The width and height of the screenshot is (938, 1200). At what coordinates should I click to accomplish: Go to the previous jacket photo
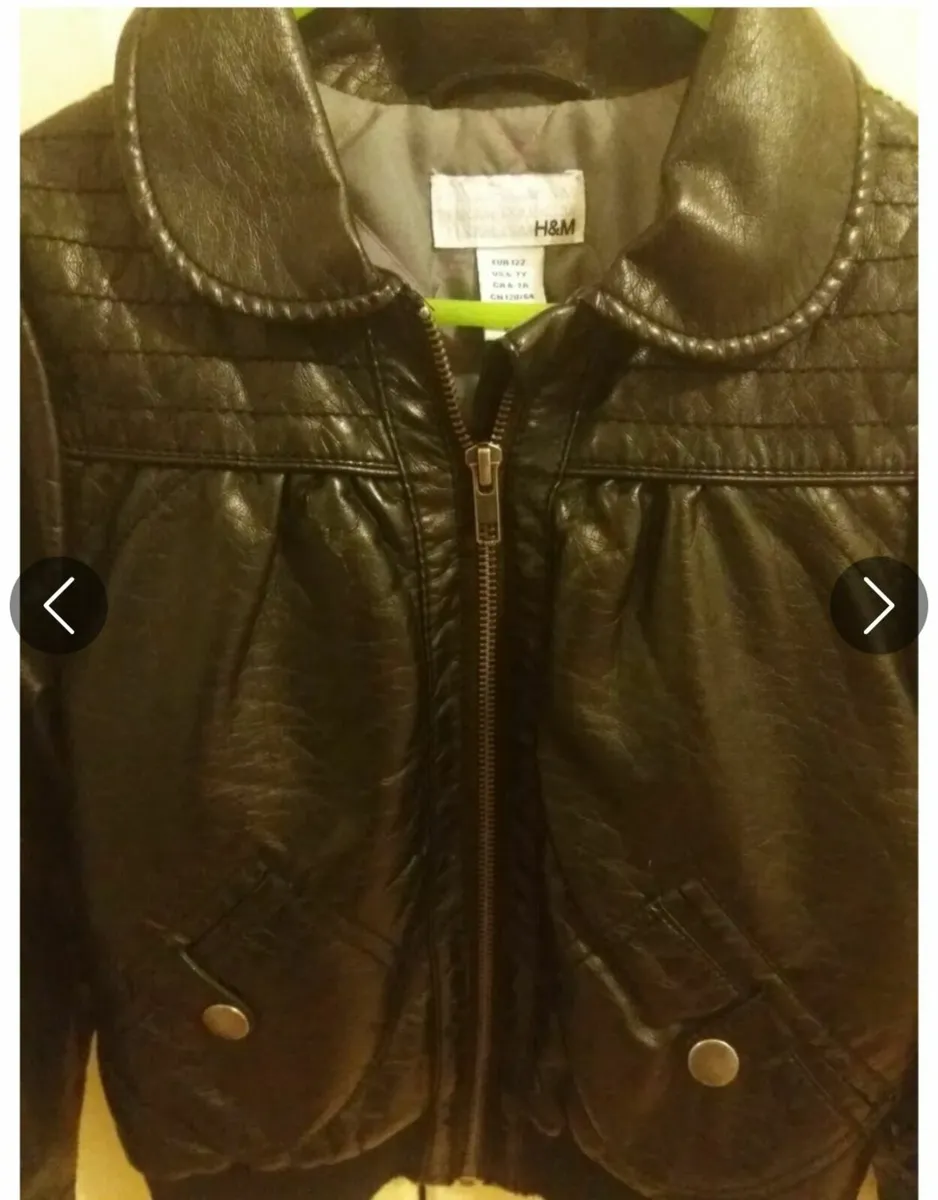(59, 605)
